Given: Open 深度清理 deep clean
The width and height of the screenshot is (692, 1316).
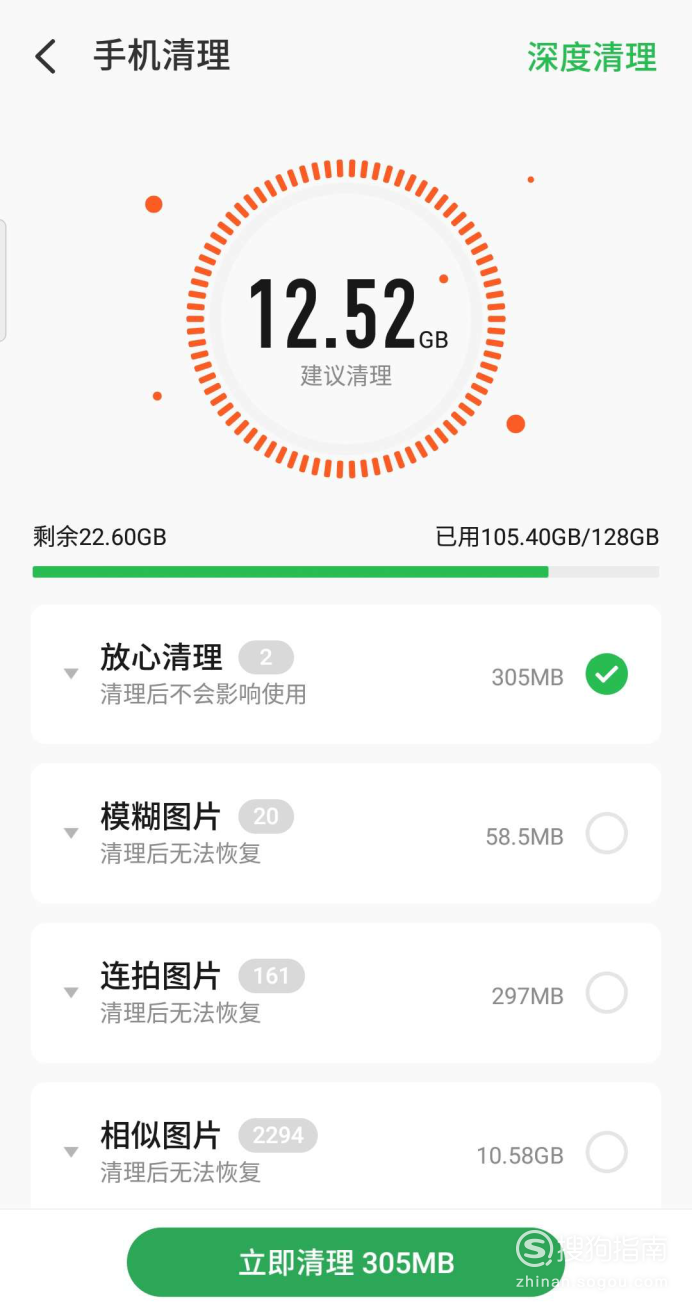Looking at the screenshot, I should coord(592,57).
